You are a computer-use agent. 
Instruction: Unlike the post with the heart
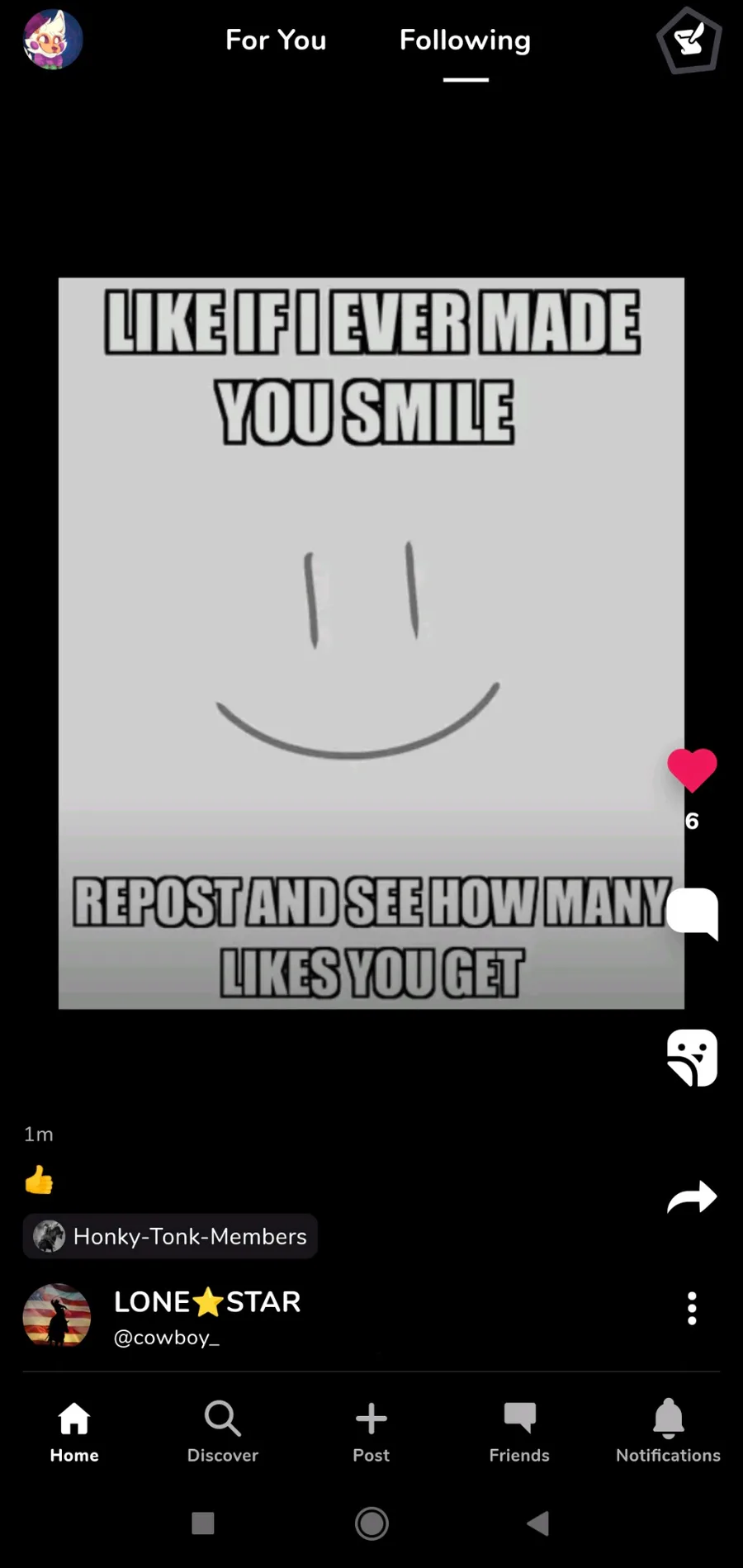pyautogui.click(x=692, y=770)
